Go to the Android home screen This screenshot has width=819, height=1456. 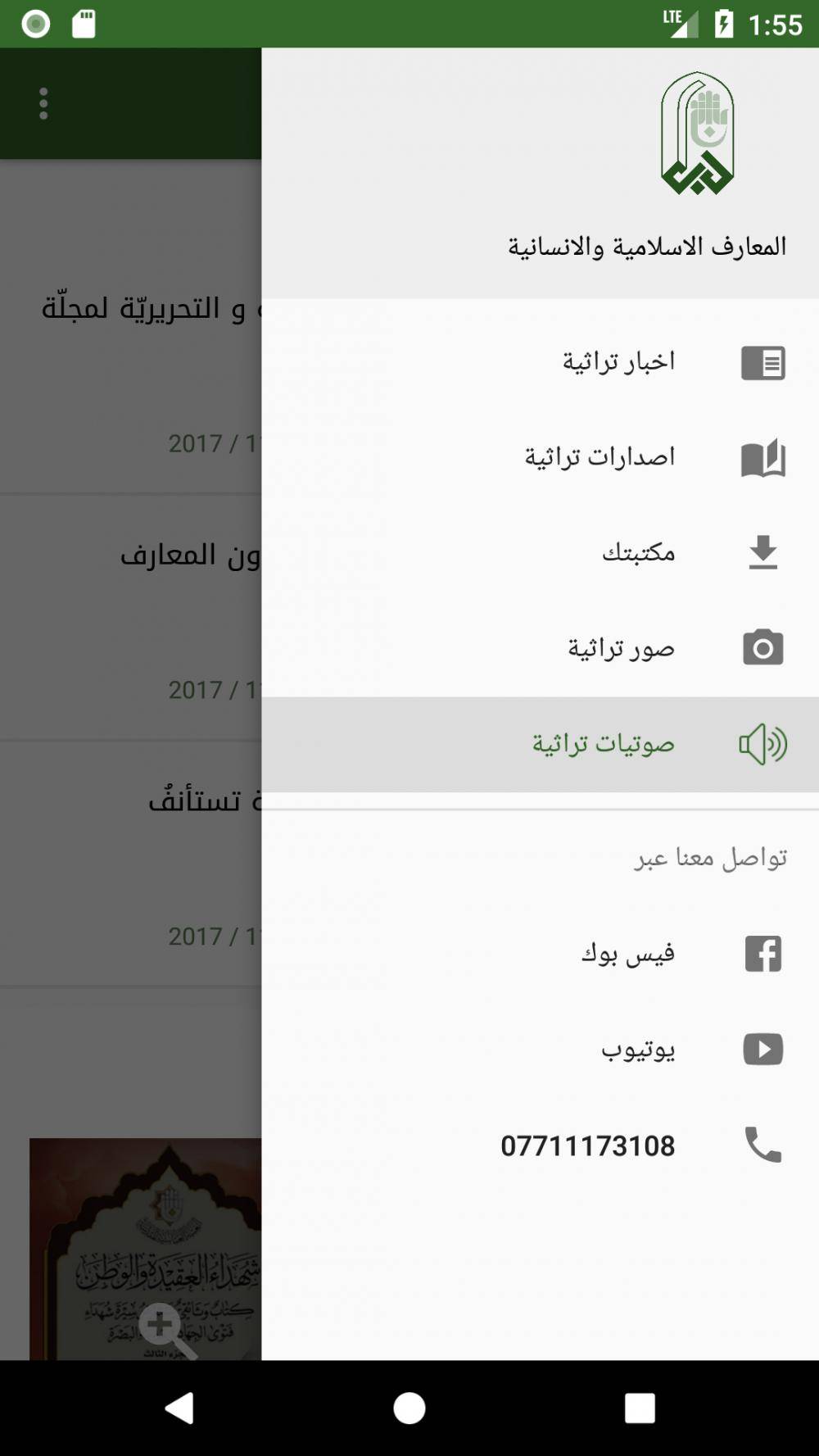(x=409, y=1408)
